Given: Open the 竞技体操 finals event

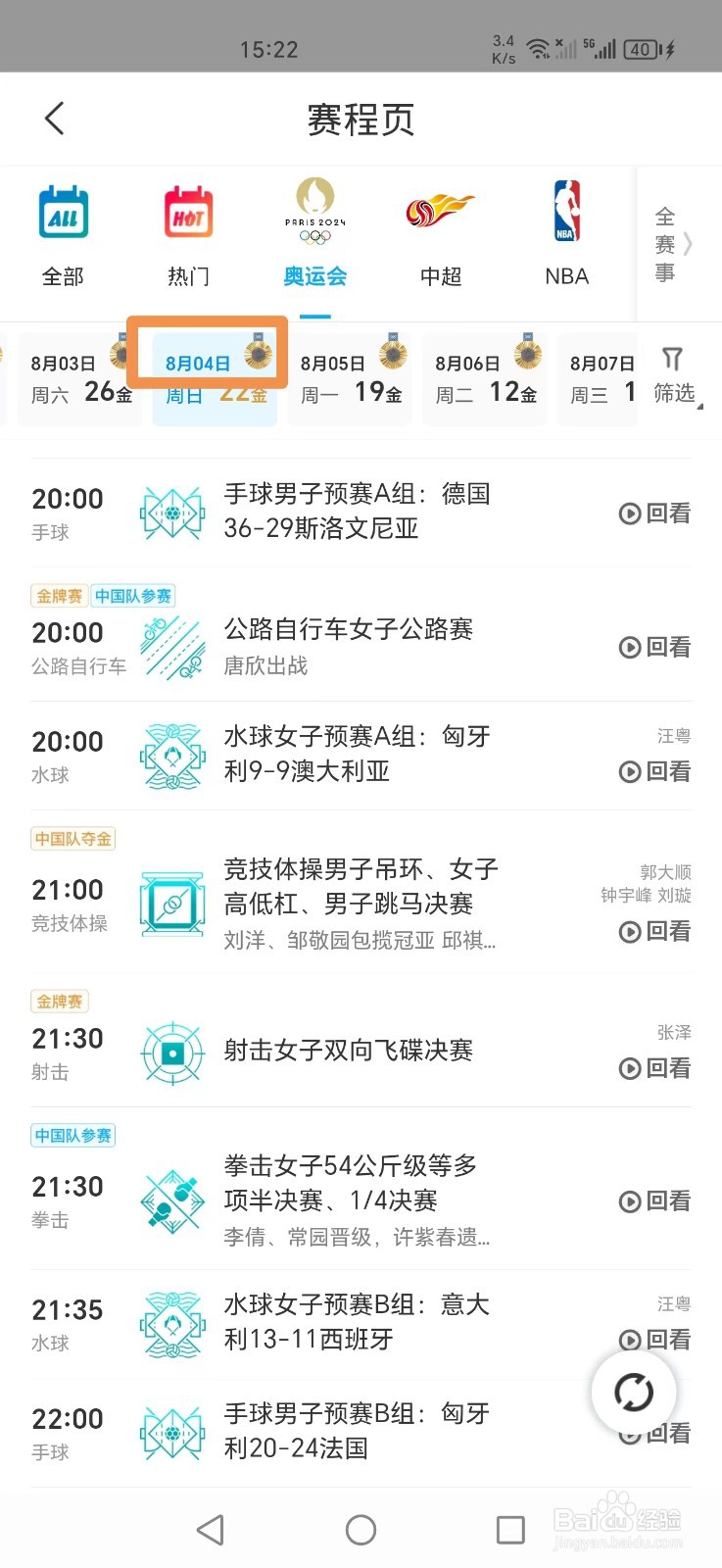Looking at the screenshot, I should tap(361, 891).
